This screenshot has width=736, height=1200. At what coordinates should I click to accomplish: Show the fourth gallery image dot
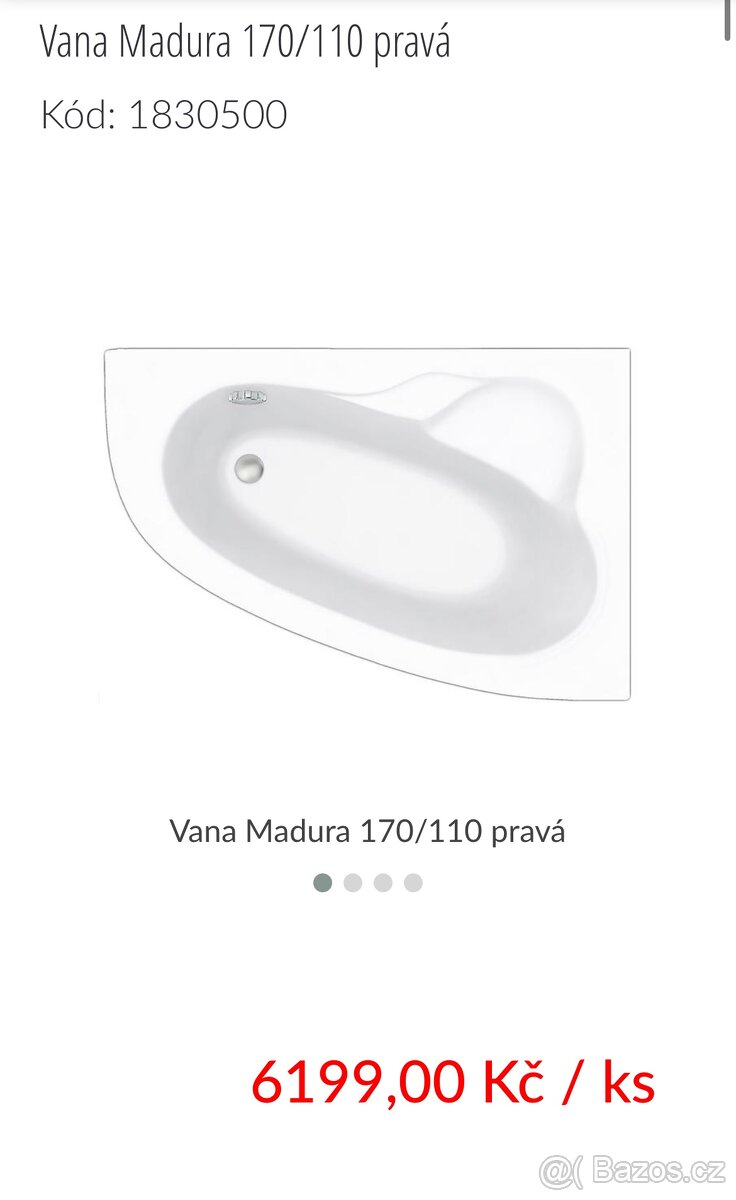413,883
